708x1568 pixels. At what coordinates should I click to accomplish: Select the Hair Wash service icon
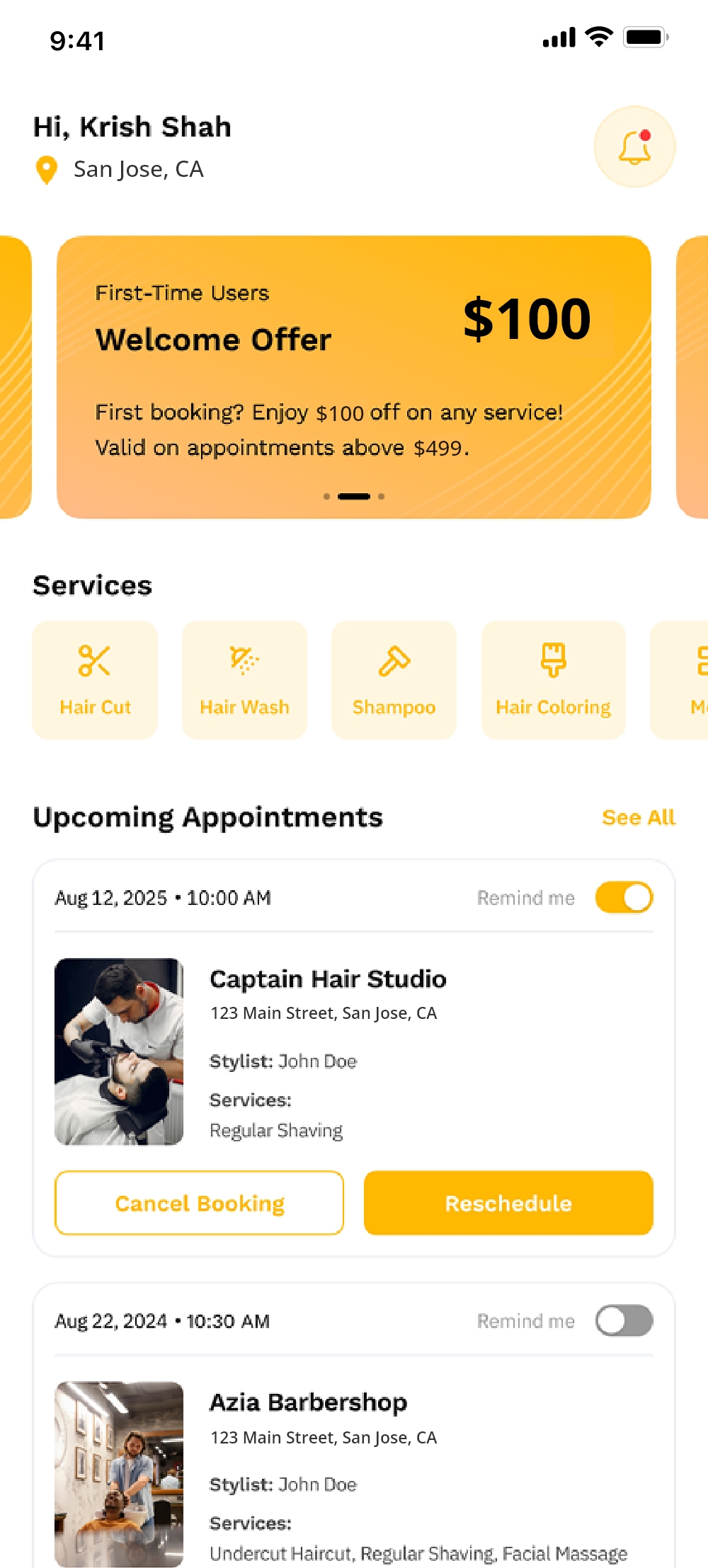coord(244,661)
